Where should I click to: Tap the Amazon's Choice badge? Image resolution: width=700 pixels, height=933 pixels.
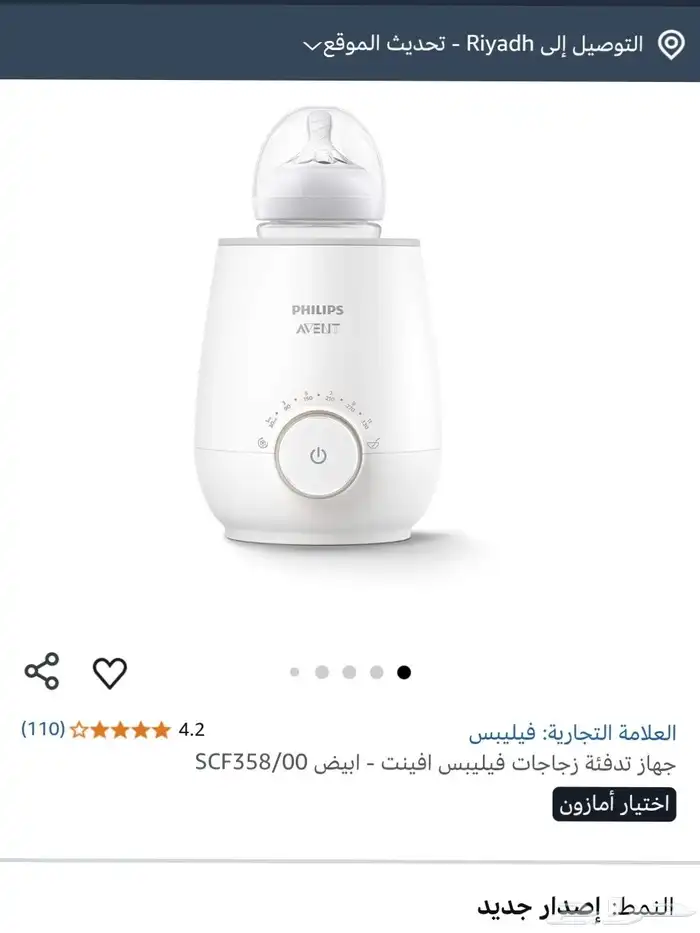pyautogui.click(x=614, y=804)
